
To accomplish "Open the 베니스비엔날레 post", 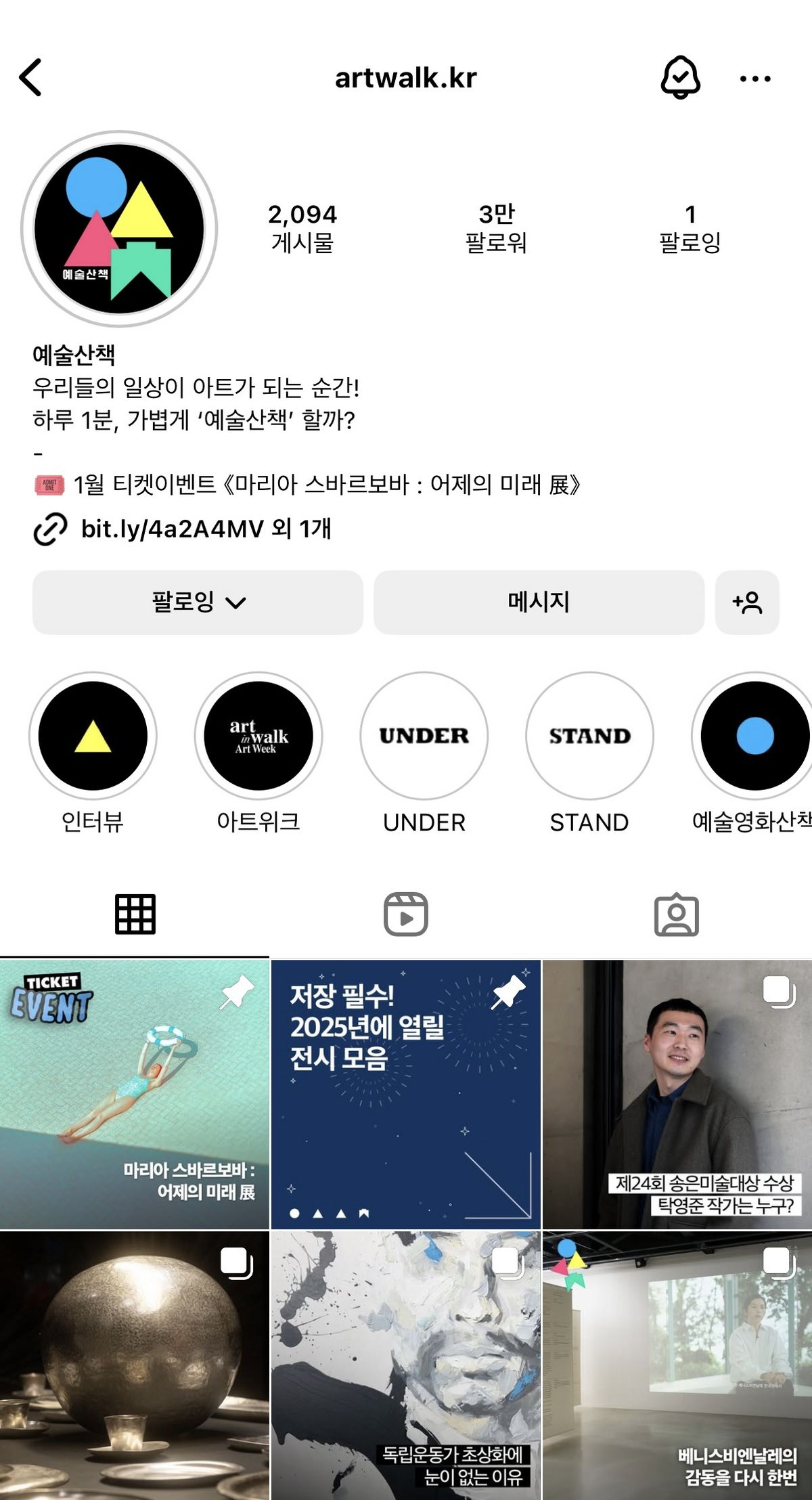I will click(x=677, y=1364).
